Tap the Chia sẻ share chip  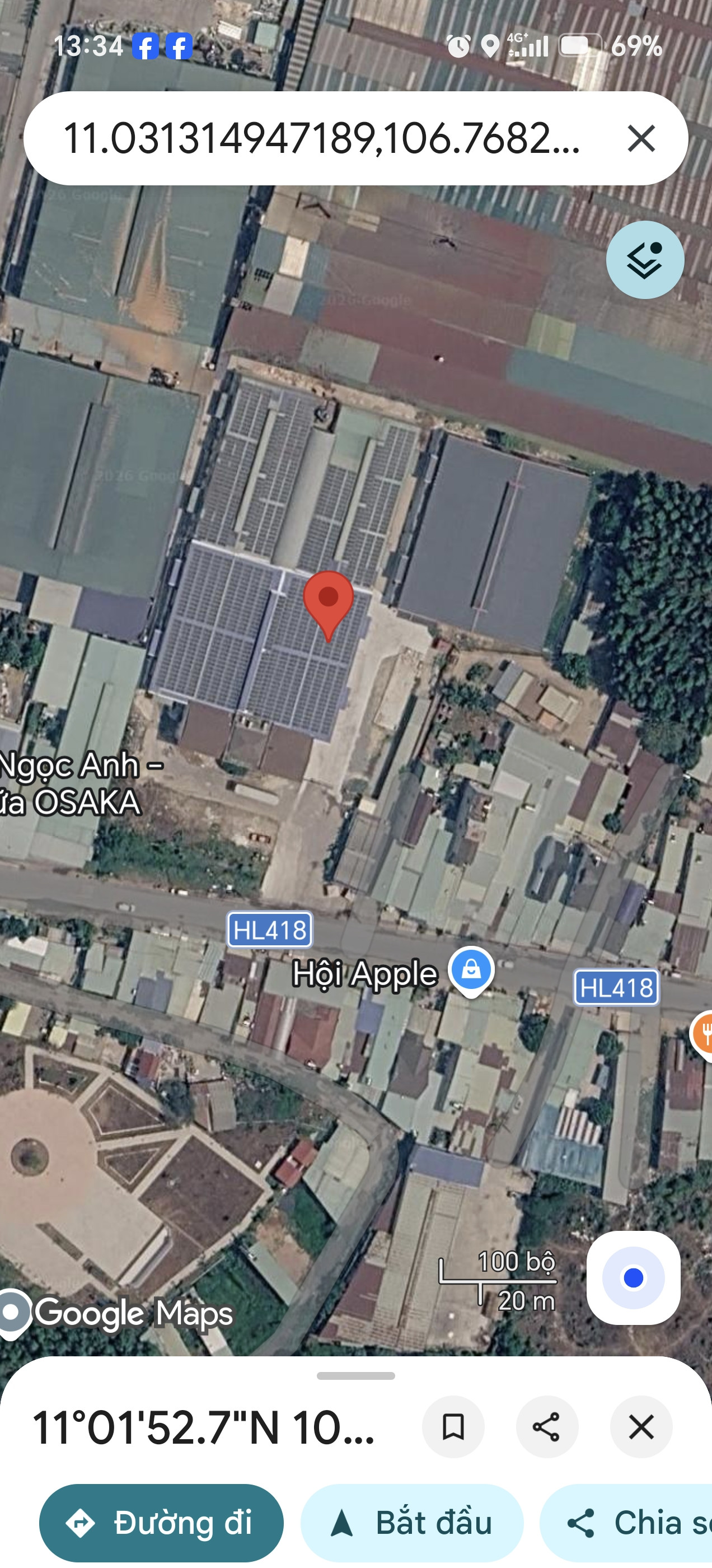626,1523
